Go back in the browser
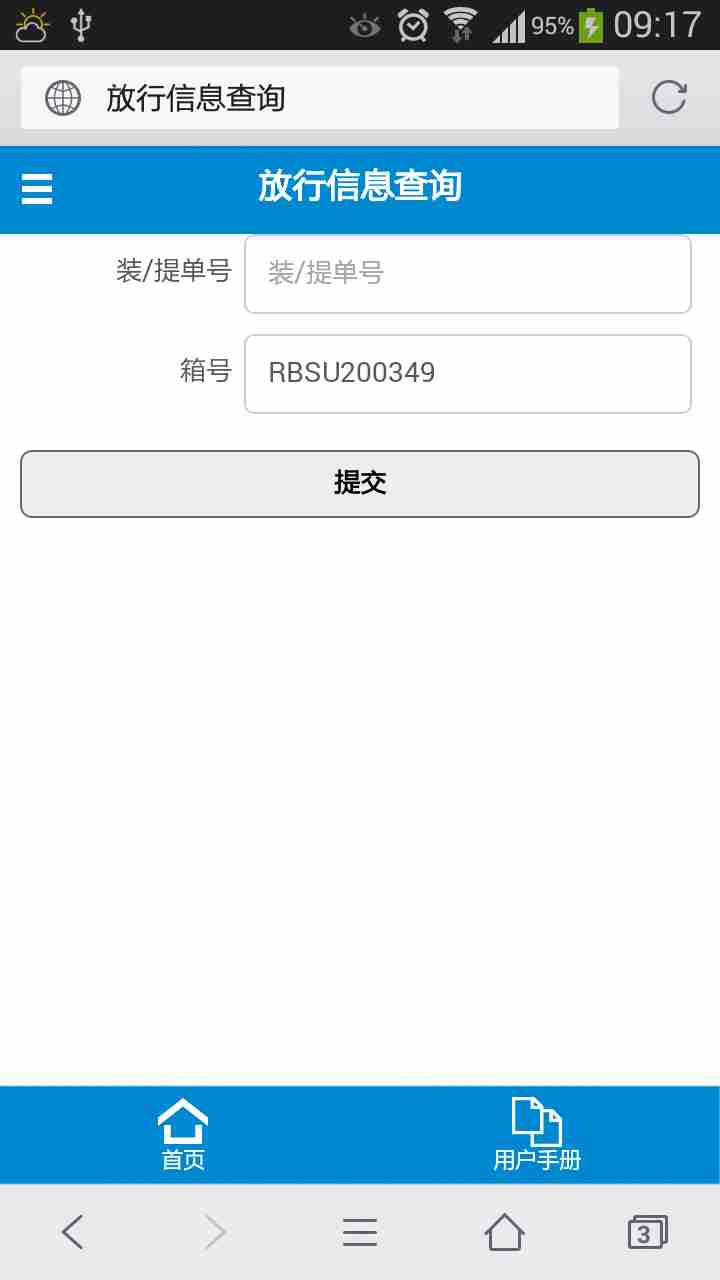Viewport: 720px width, 1280px height. (x=72, y=1232)
